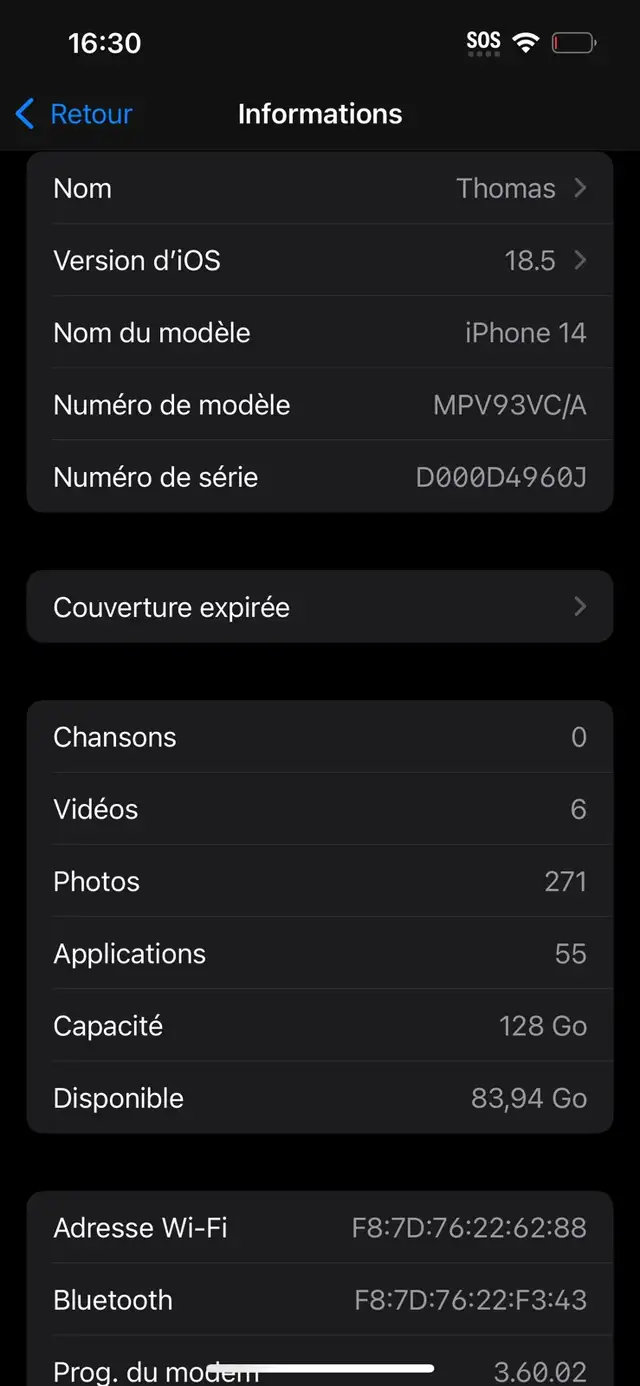Go back with the Retour button
The height and width of the screenshot is (1386, 640).
[74, 114]
